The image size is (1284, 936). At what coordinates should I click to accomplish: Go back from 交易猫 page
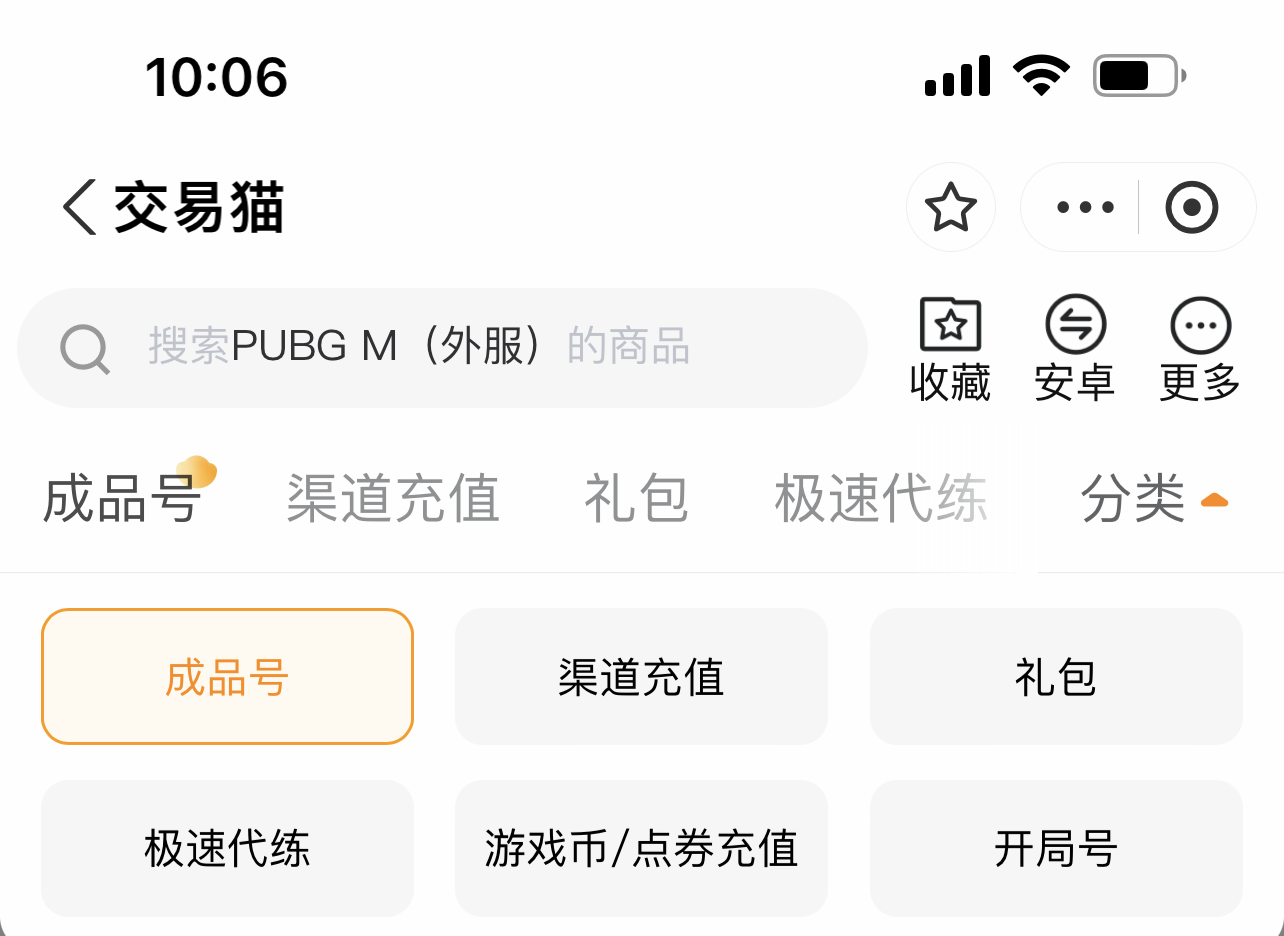[80, 208]
